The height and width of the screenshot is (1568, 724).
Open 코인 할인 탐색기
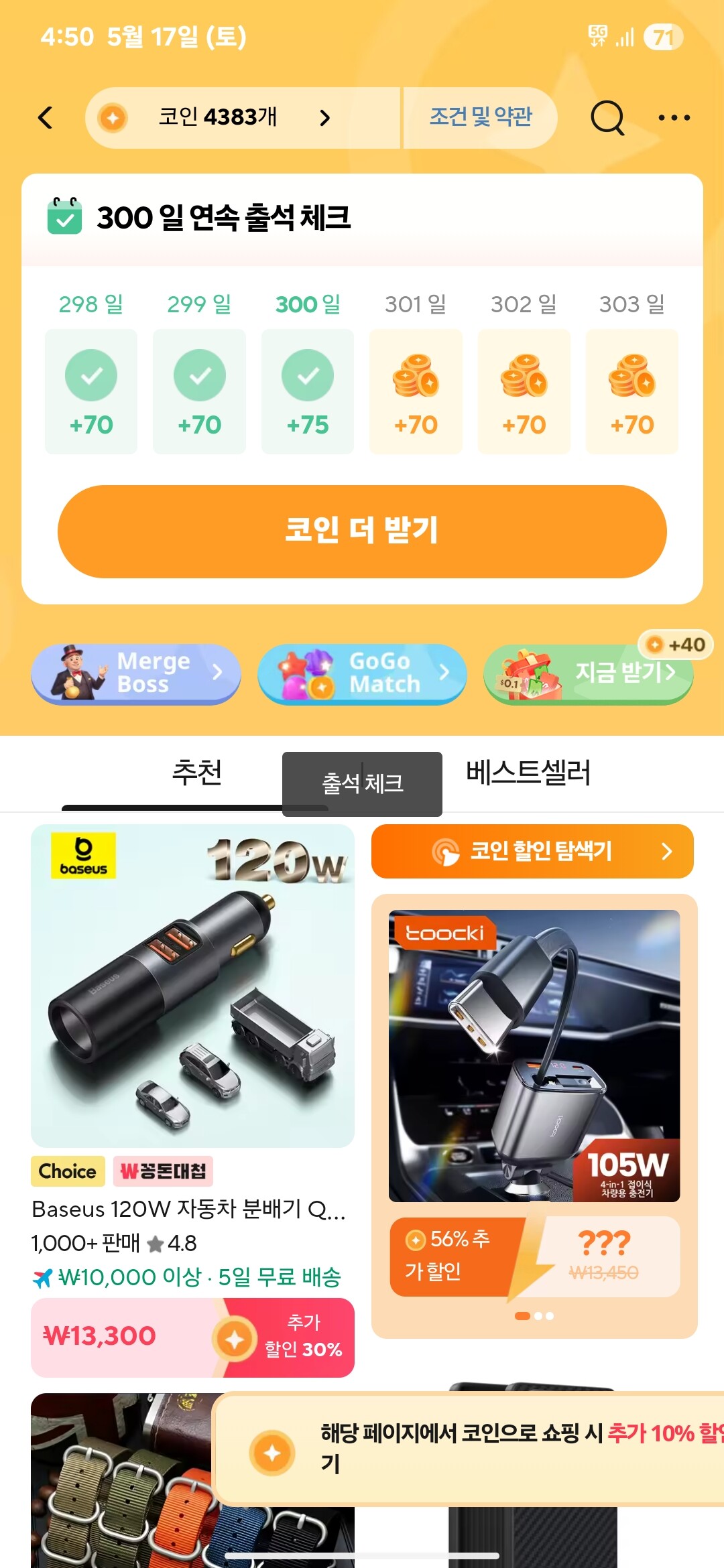532,851
